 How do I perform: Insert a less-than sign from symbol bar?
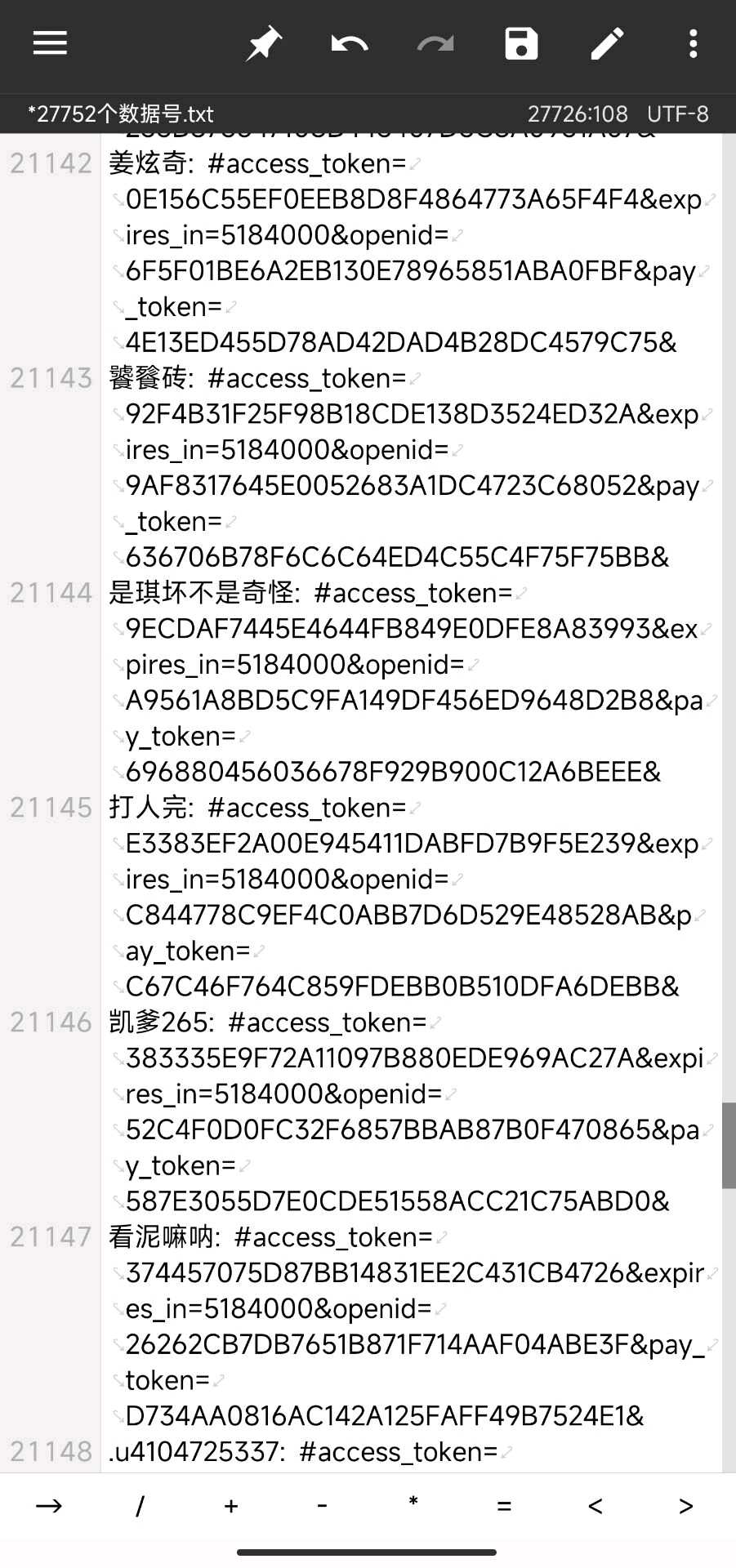pyautogui.click(x=595, y=1506)
